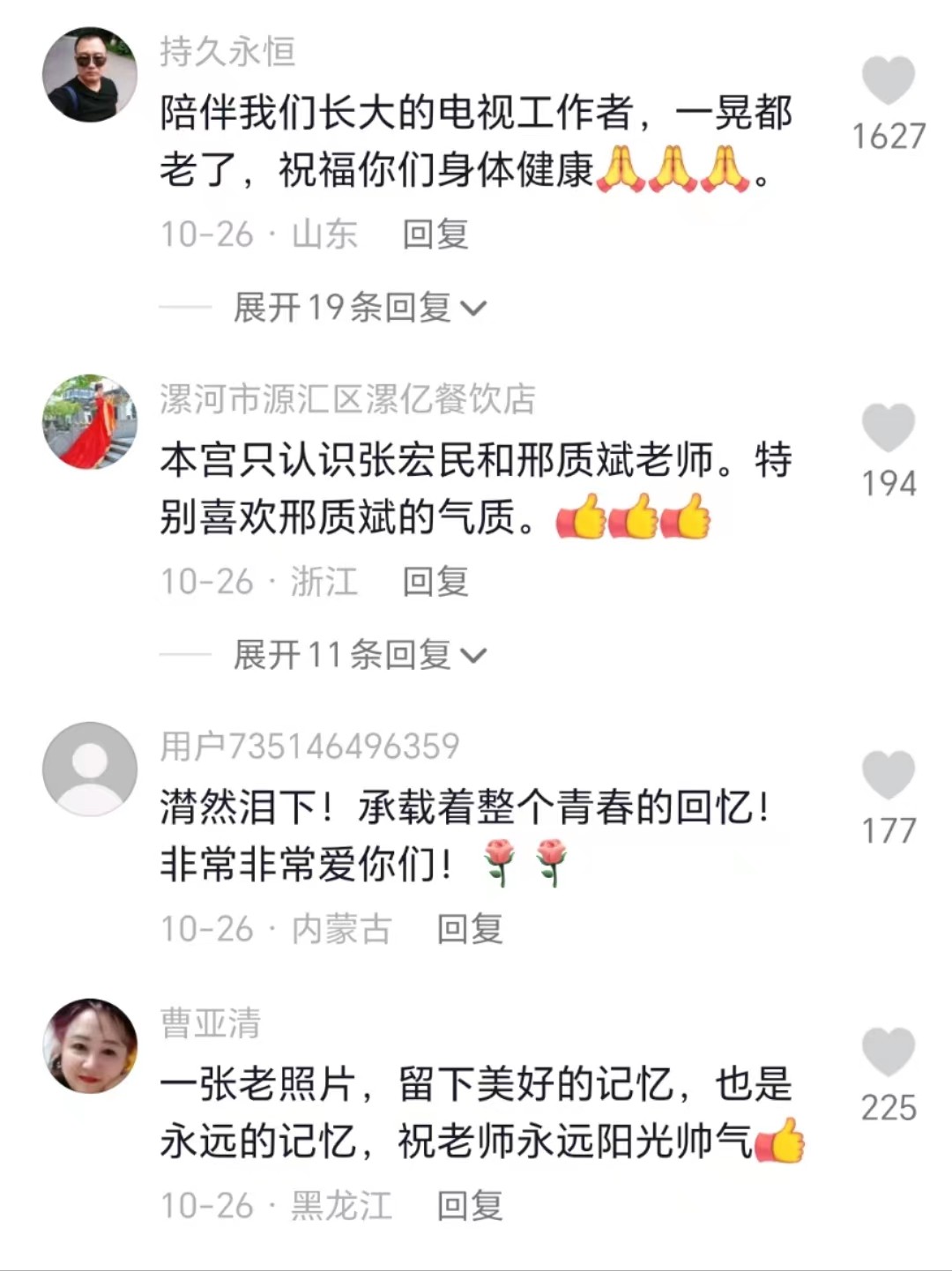Open 曹亚清's profile avatar
The image size is (952, 1271).
[90, 1045]
